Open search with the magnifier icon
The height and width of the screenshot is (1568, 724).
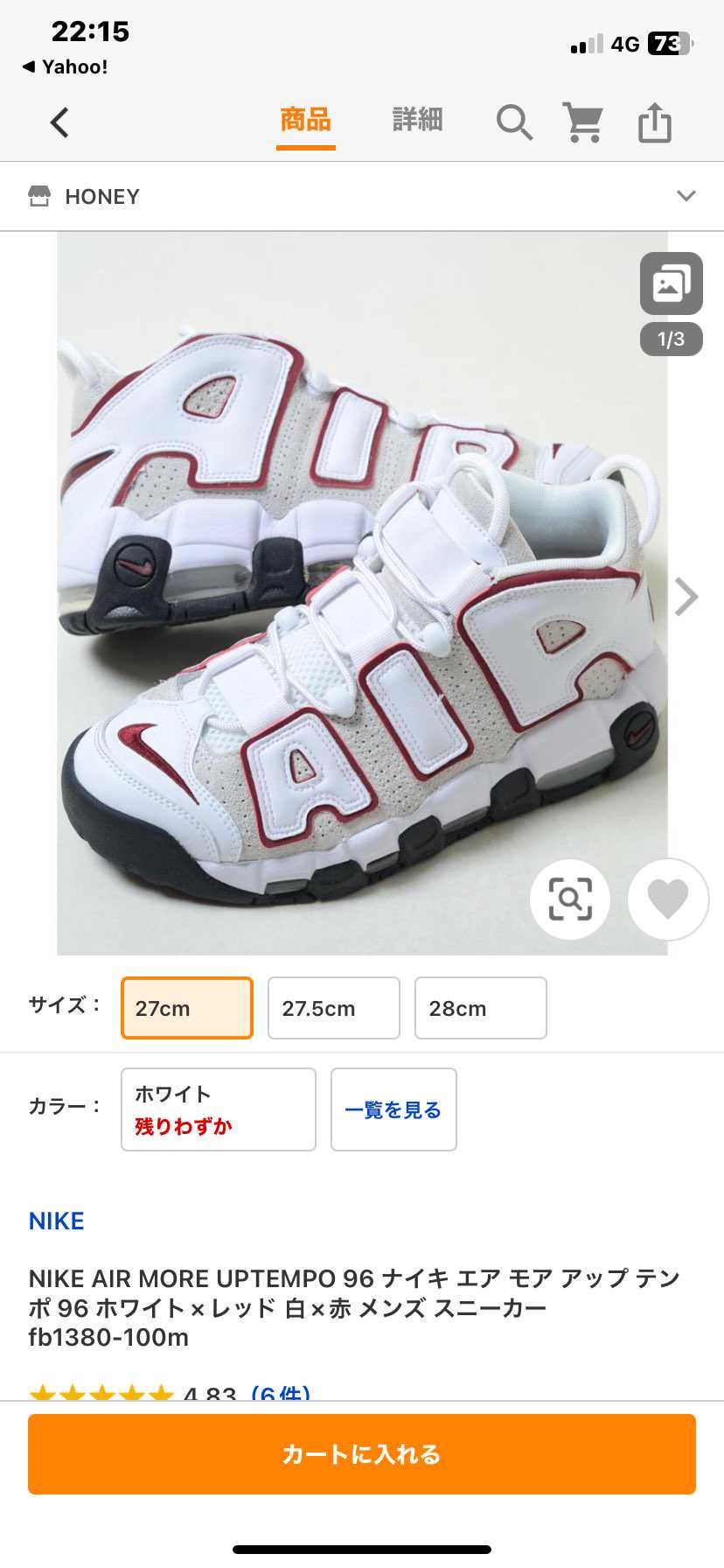(x=514, y=122)
